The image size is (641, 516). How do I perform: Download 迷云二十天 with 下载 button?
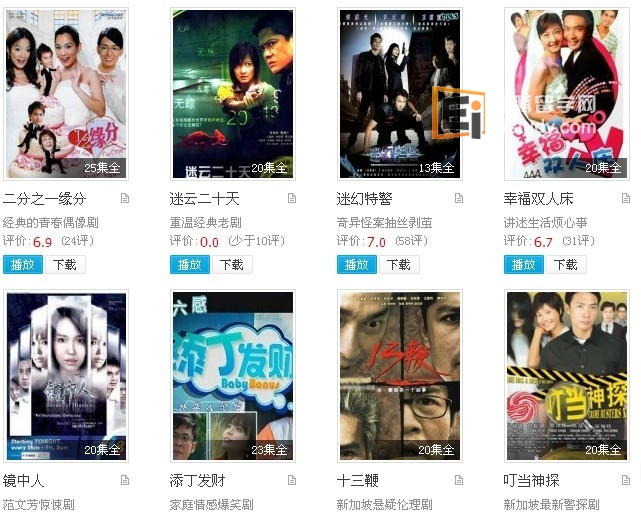tap(232, 265)
